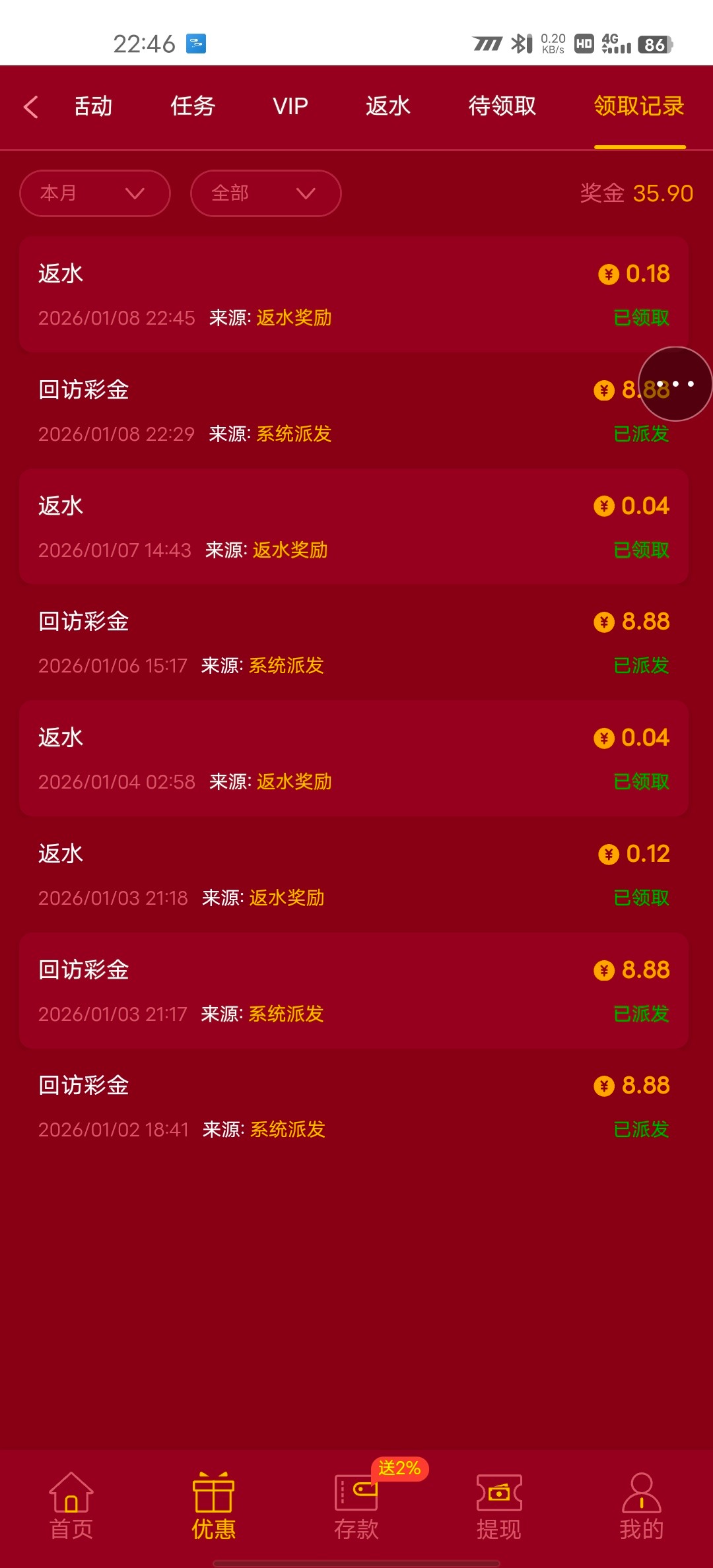
Task: Tap the 领取记录 tab
Action: [x=639, y=106]
